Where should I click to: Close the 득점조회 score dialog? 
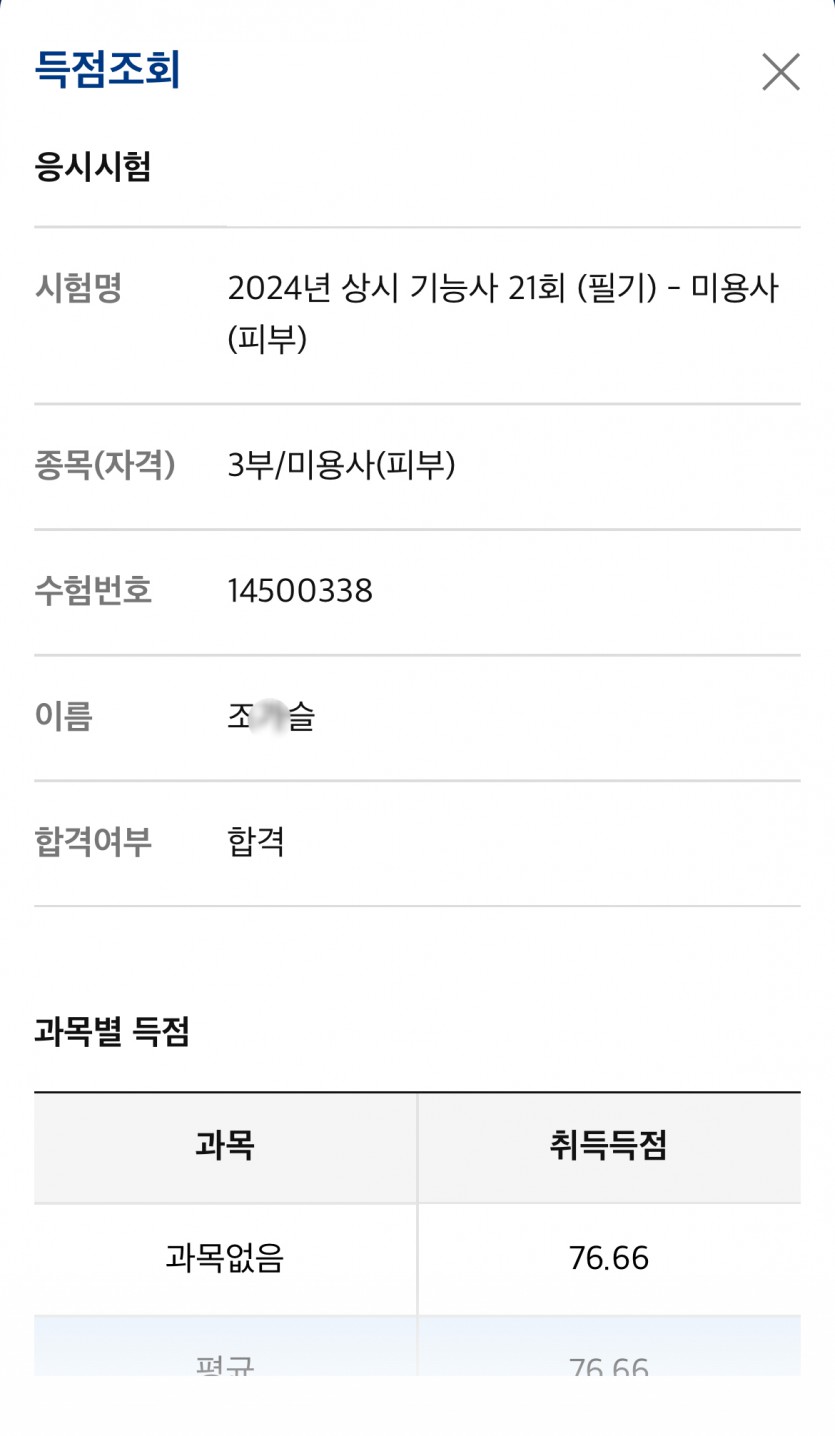pyautogui.click(x=781, y=72)
